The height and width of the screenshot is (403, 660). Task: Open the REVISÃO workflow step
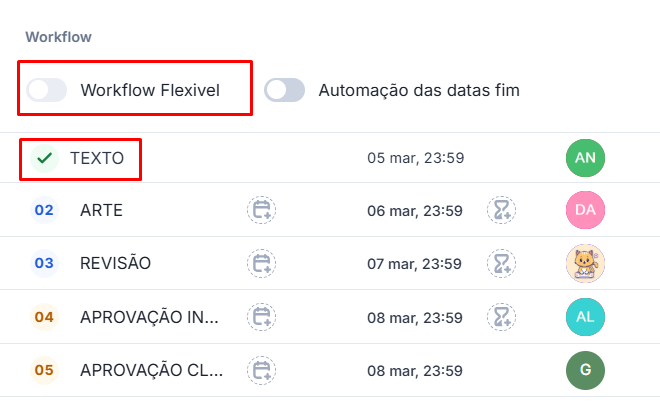point(115,264)
